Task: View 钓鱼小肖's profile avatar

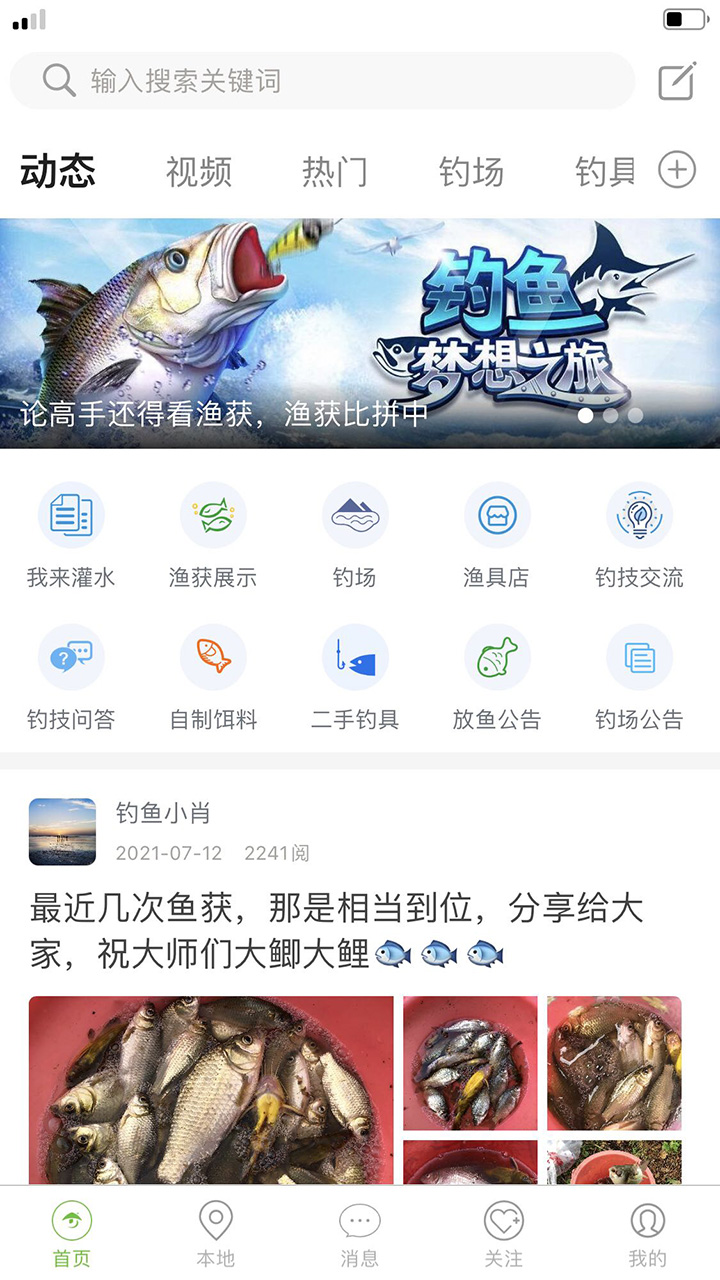Action: coord(62,831)
